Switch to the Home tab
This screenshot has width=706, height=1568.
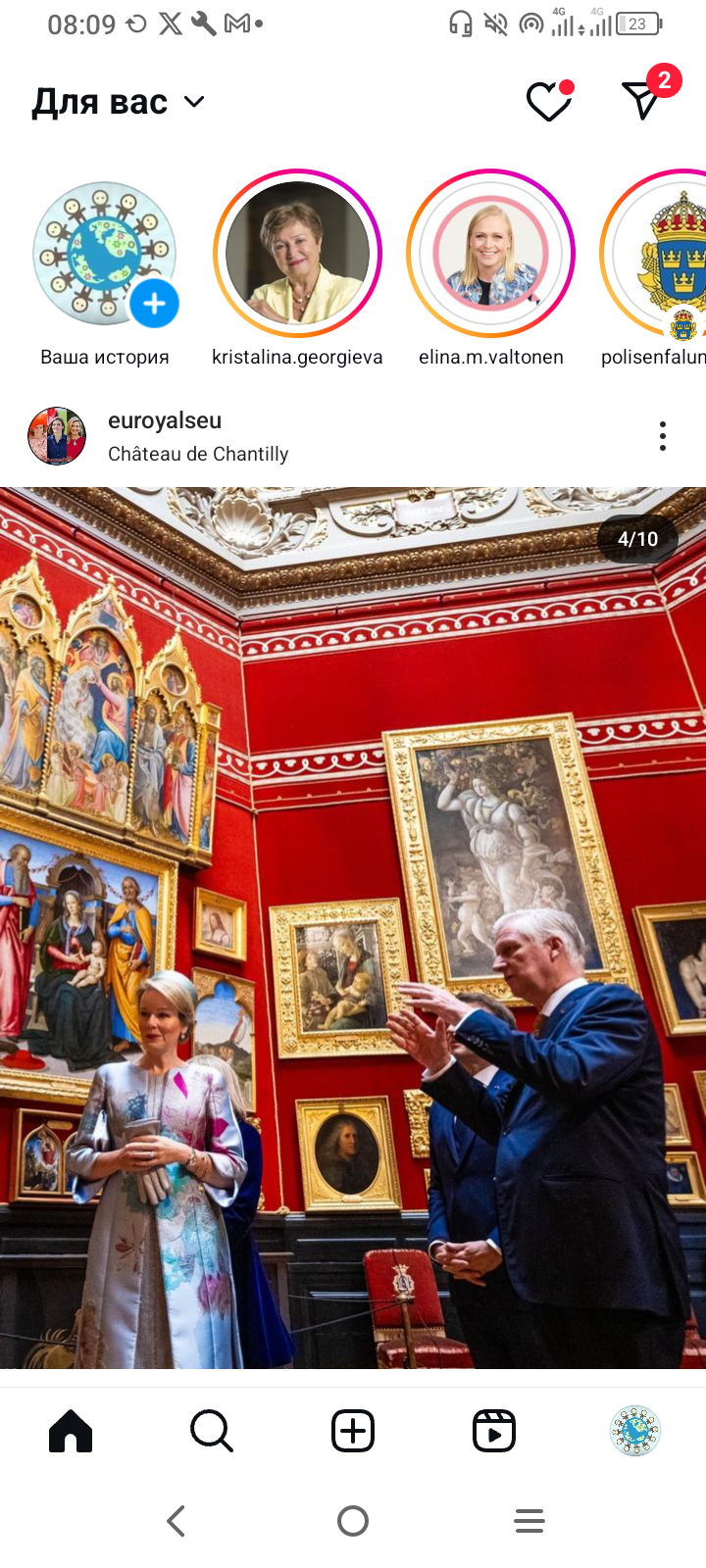71,1431
